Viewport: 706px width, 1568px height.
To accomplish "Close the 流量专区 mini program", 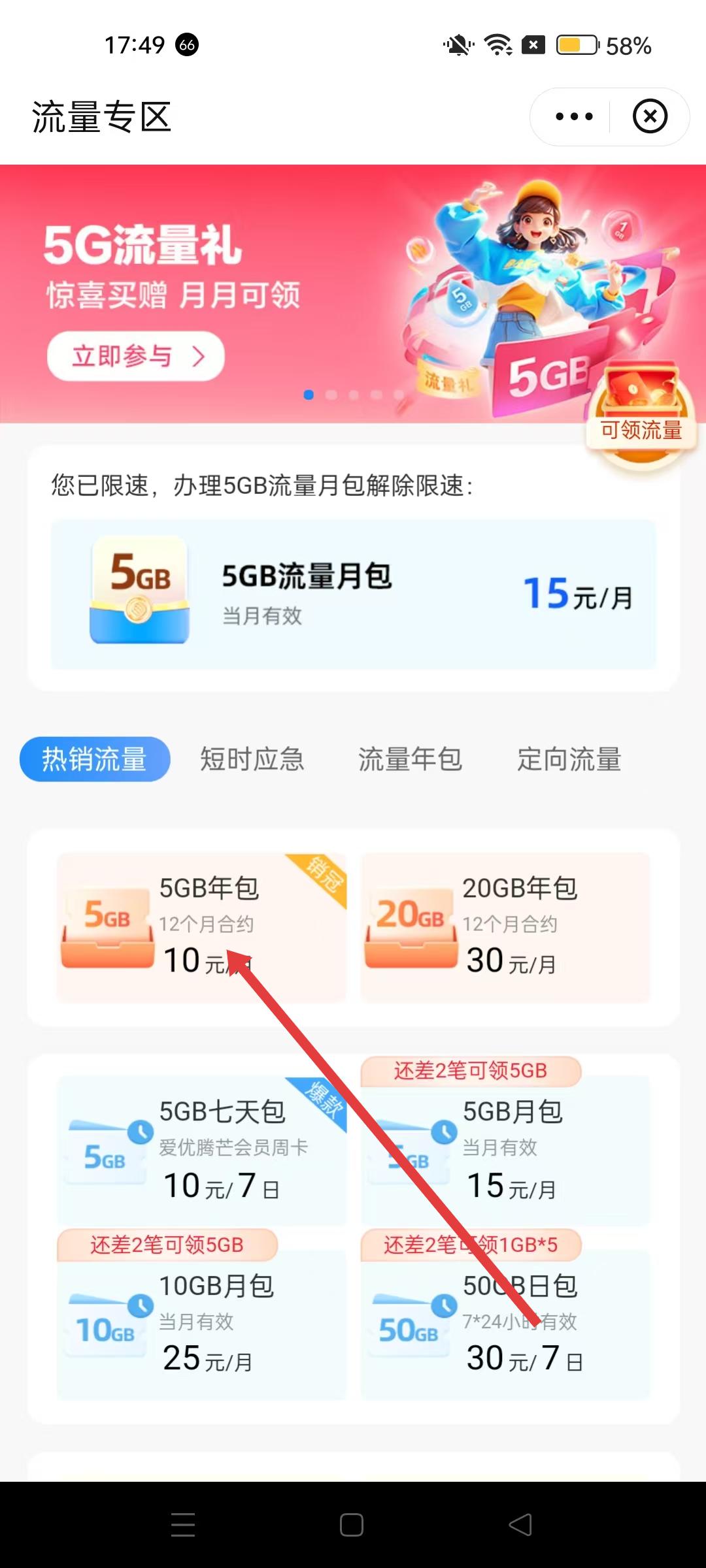I will tap(650, 117).
